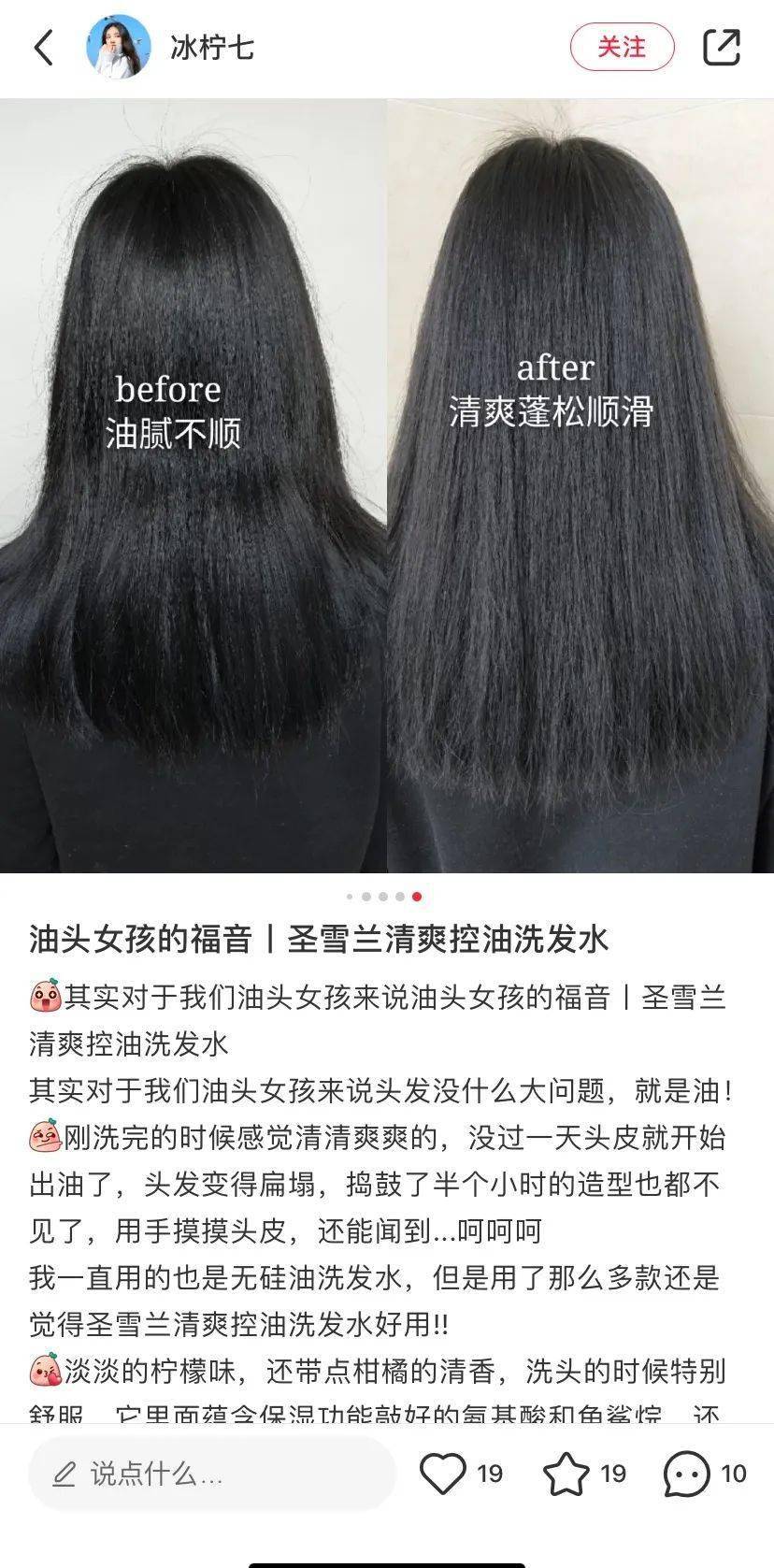Viewport: 774px width, 1568px height.
Task: Go back with the top-left arrow
Action: tap(44, 47)
